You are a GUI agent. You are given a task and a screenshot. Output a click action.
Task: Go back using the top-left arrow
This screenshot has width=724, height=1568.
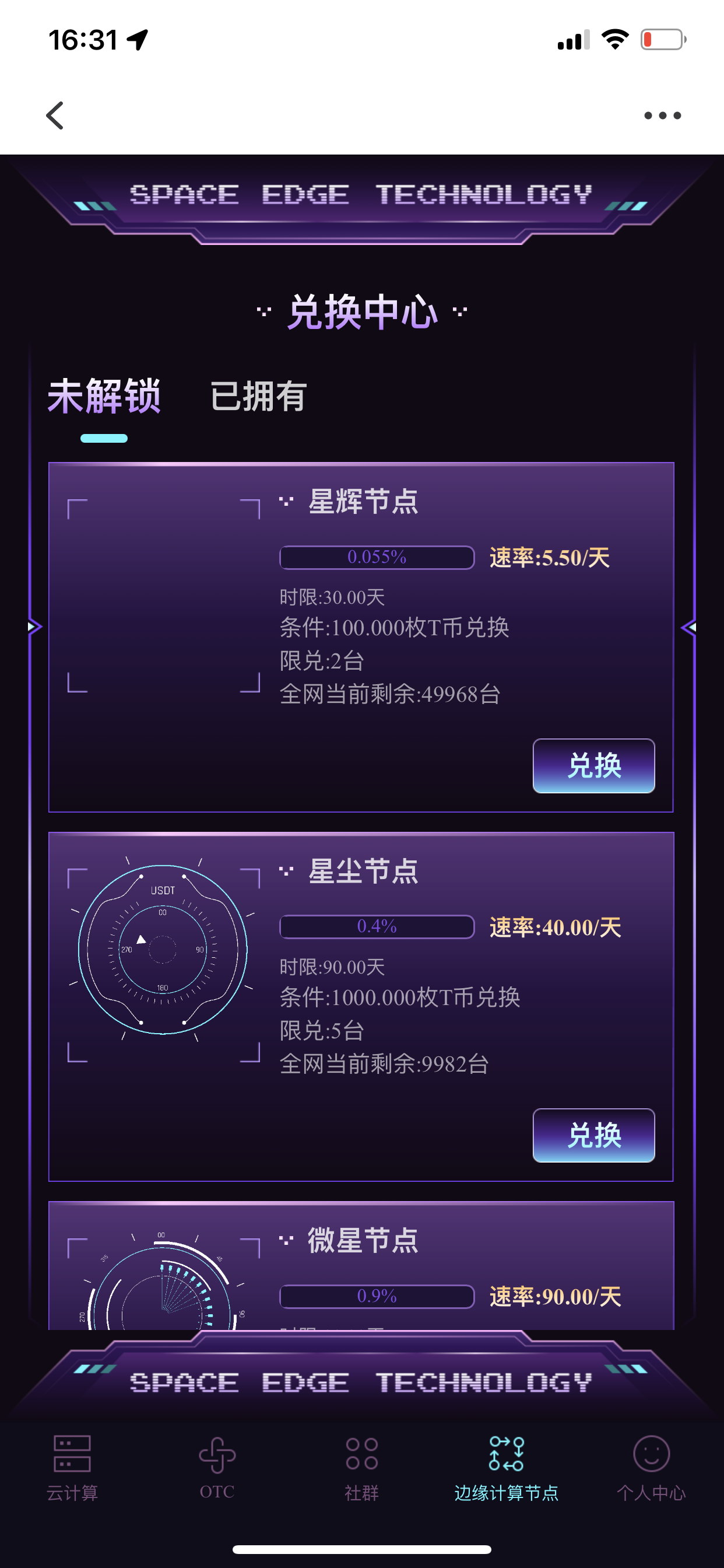tap(55, 116)
